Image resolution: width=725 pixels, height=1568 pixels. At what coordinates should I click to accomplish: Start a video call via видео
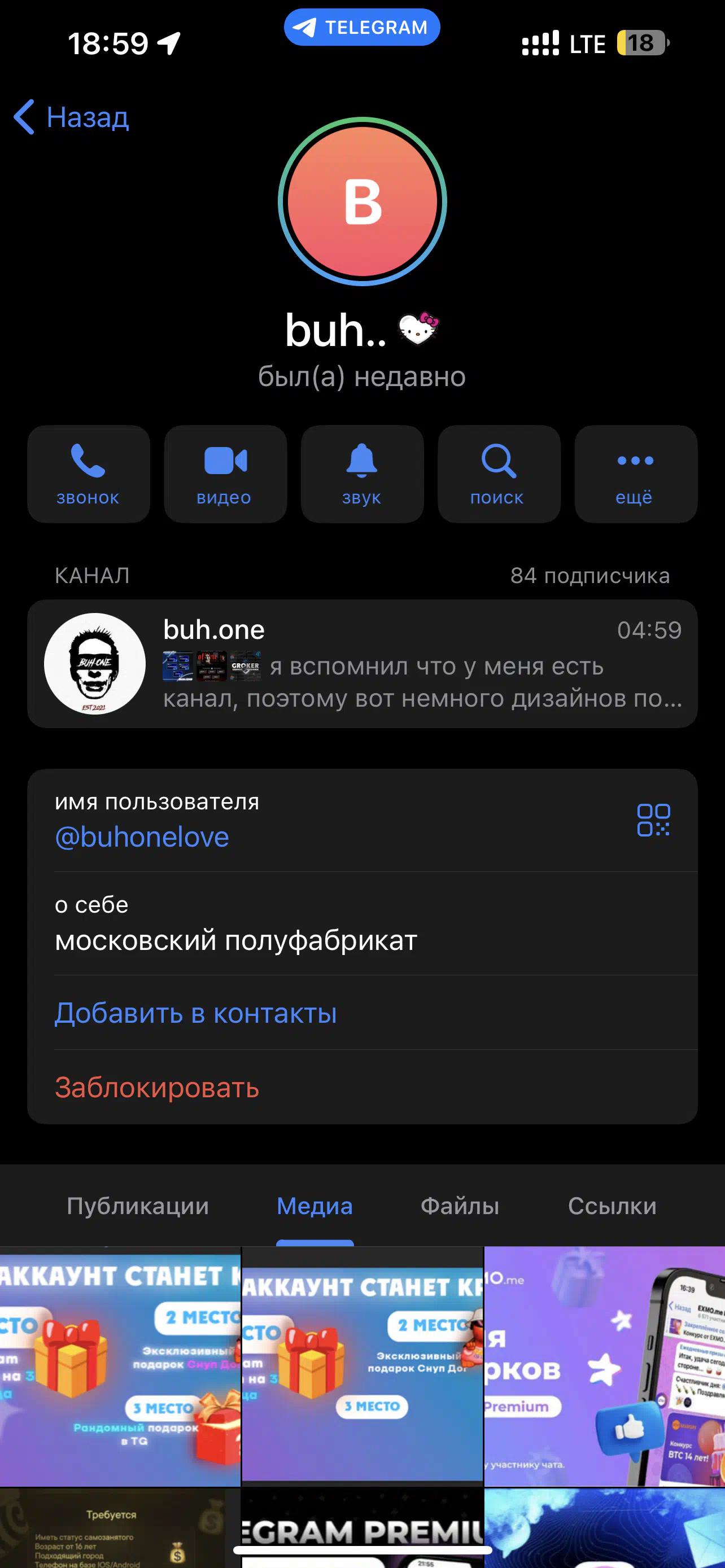pos(225,474)
